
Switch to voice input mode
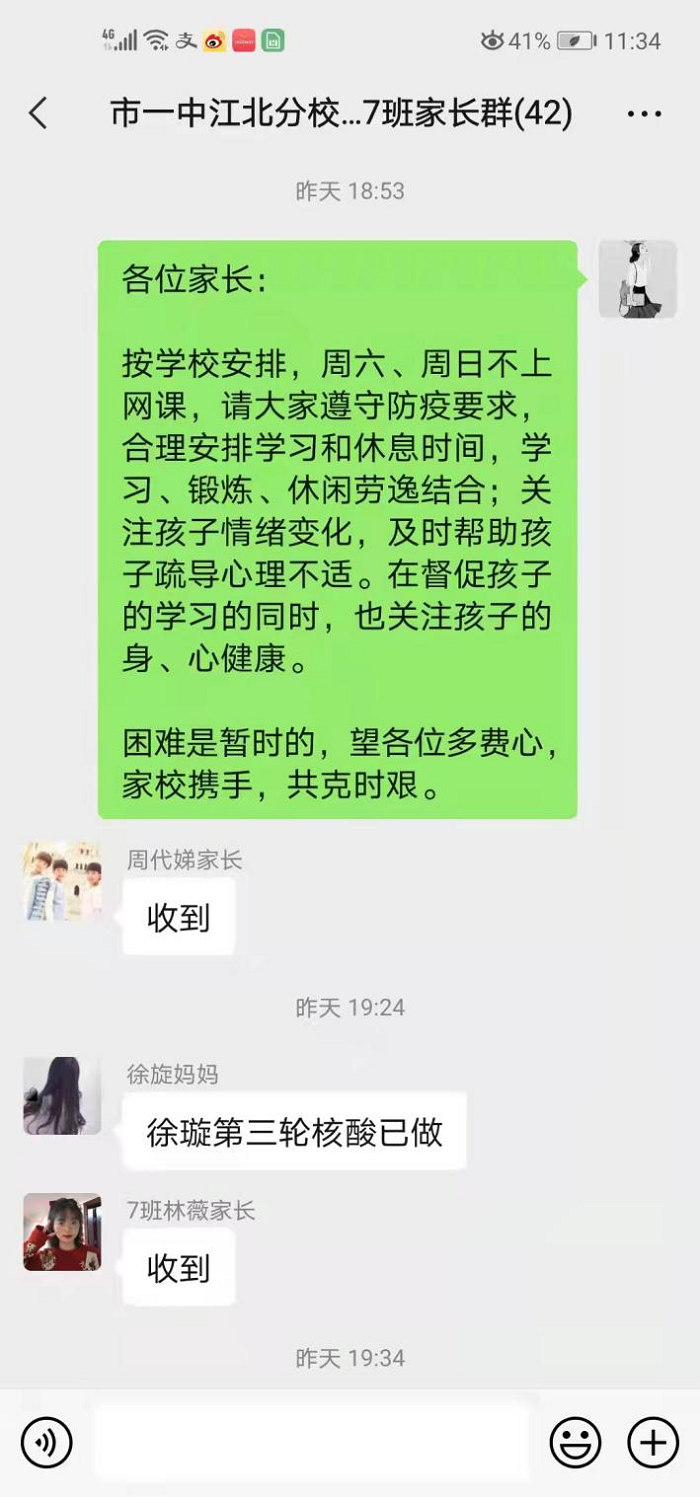(x=46, y=1442)
